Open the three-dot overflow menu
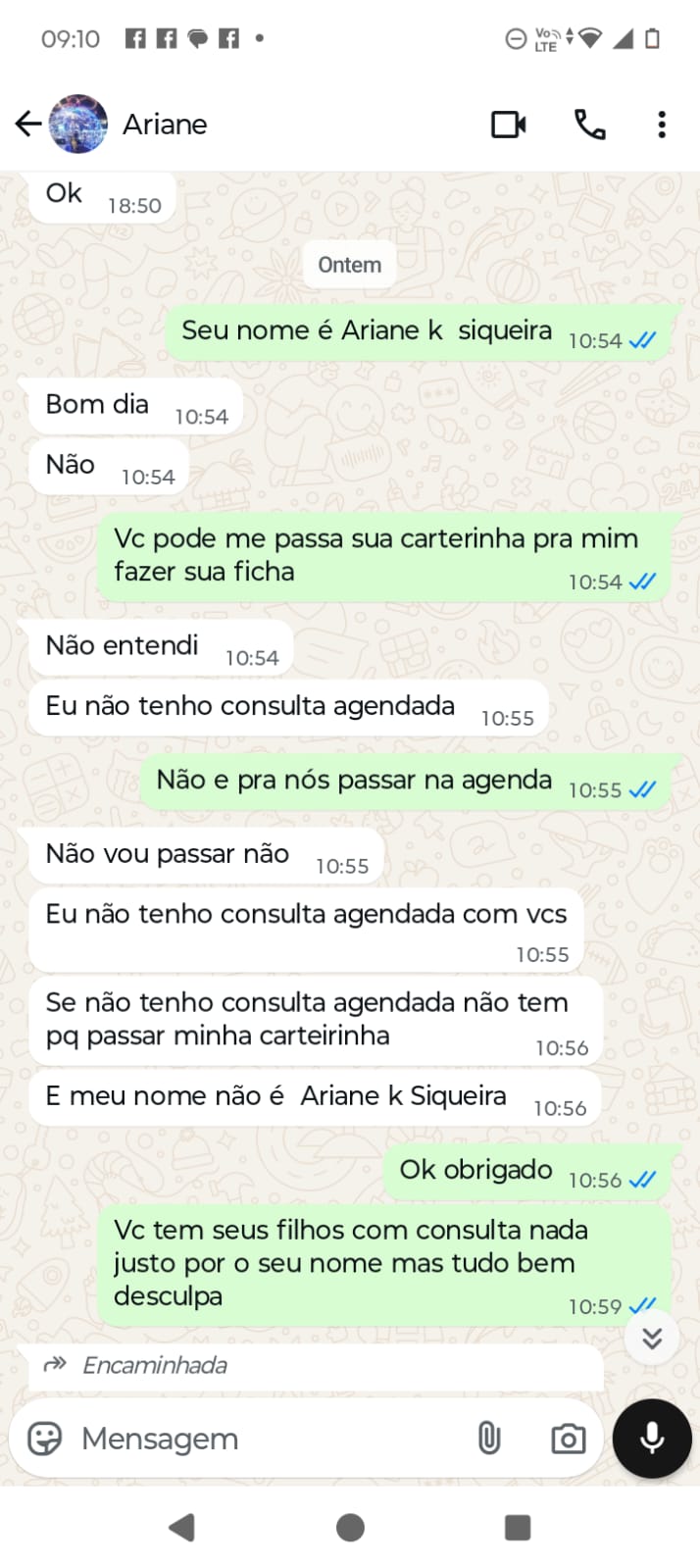The image size is (700, 1568). pyautogui.click(x=662, y=125)
